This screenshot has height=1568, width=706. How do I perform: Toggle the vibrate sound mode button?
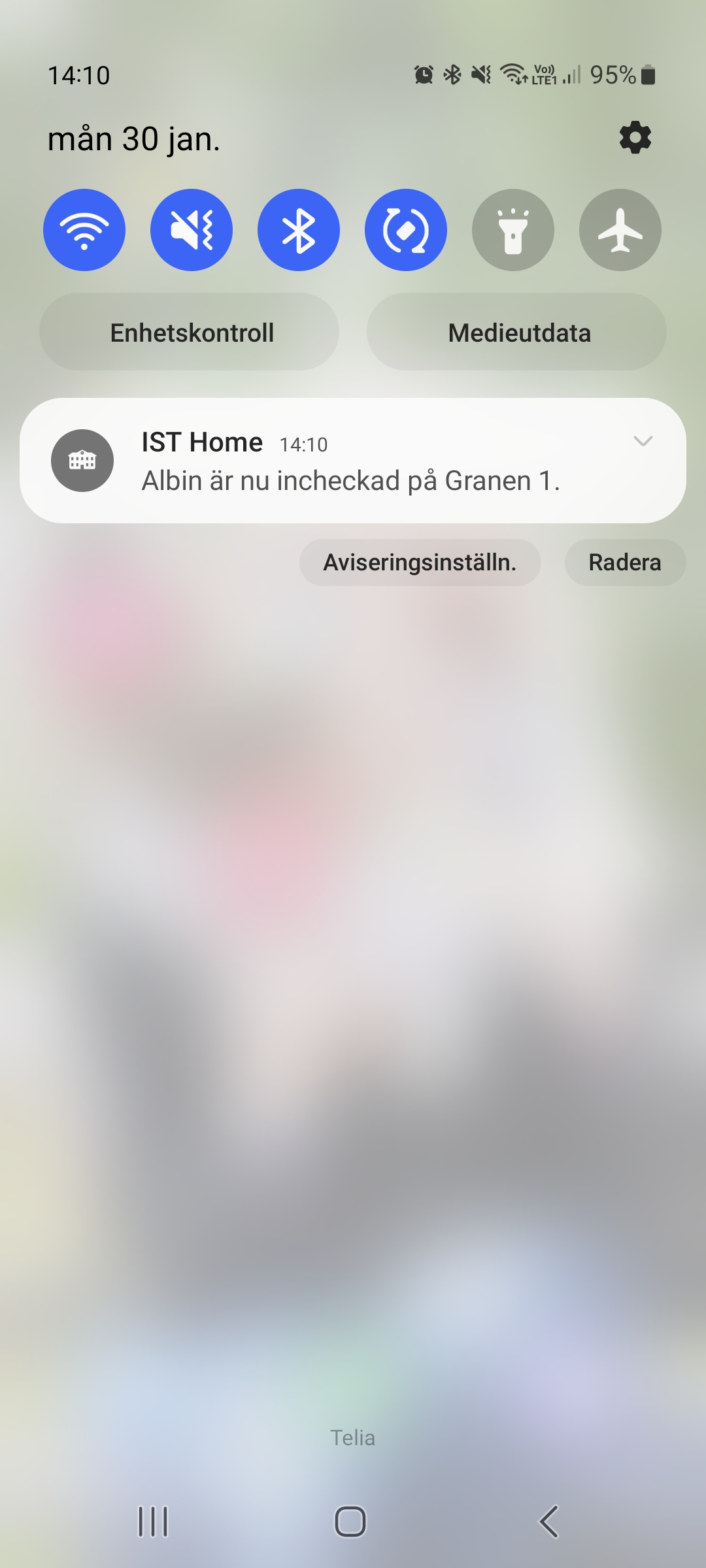point(192,230)
